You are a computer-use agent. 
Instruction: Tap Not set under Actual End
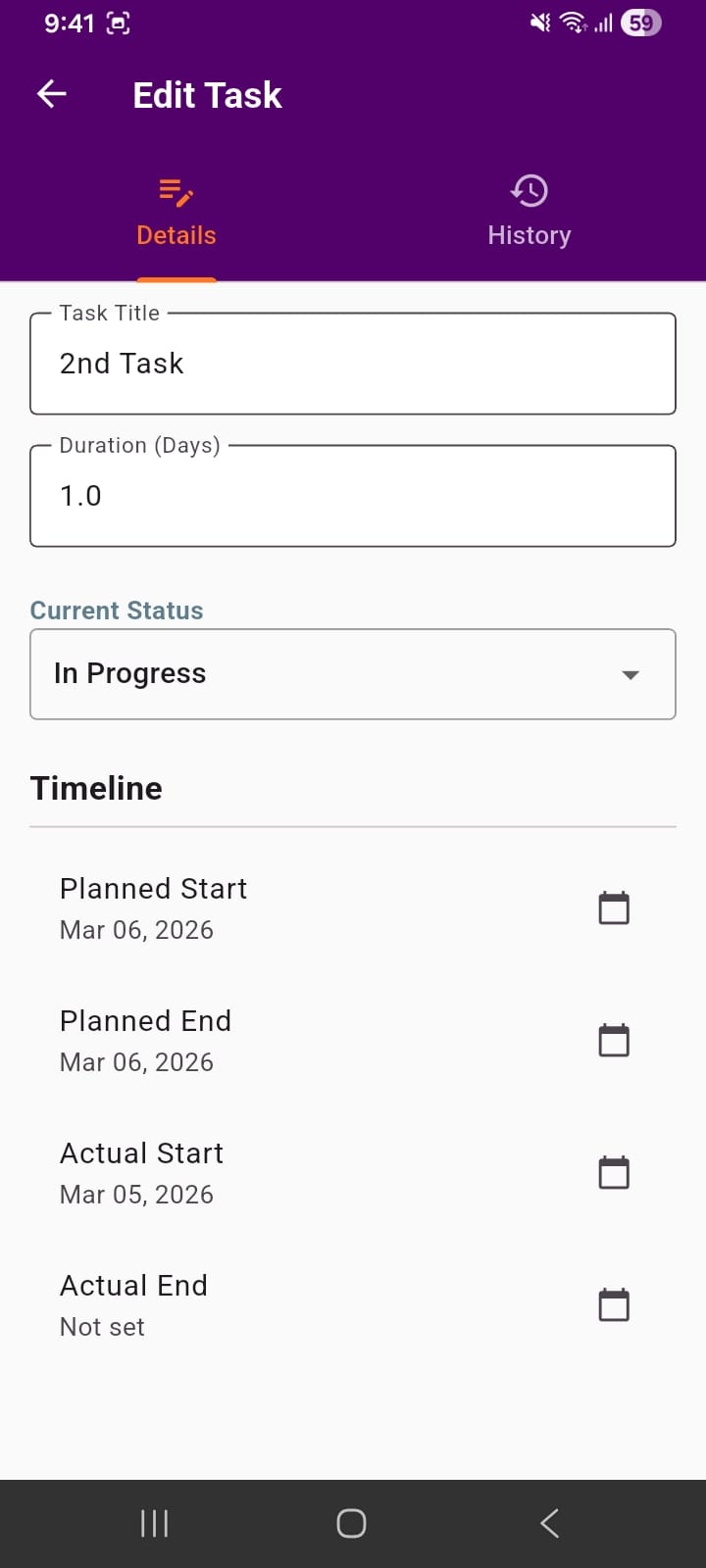[x=102, y=1327]
